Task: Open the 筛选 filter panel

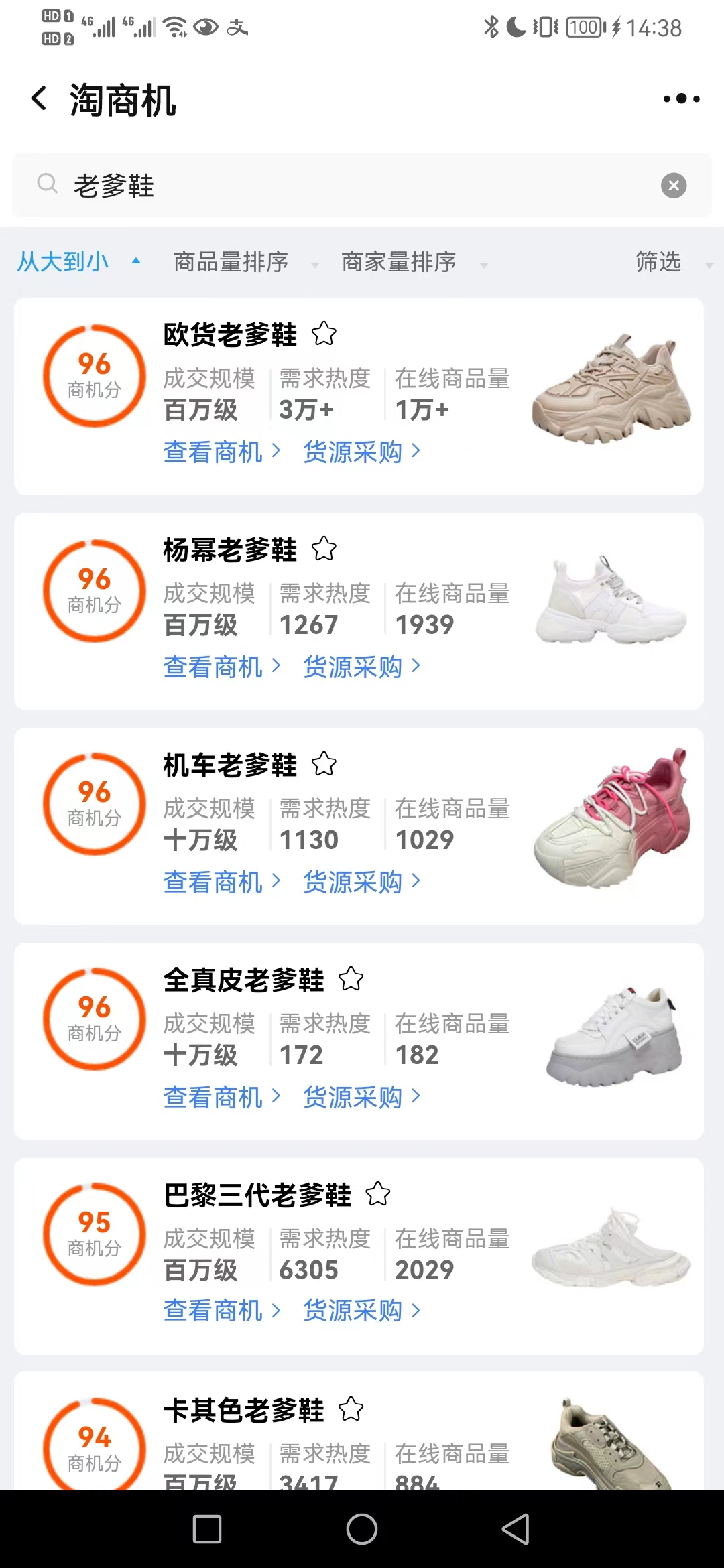Action: (659, 262)
